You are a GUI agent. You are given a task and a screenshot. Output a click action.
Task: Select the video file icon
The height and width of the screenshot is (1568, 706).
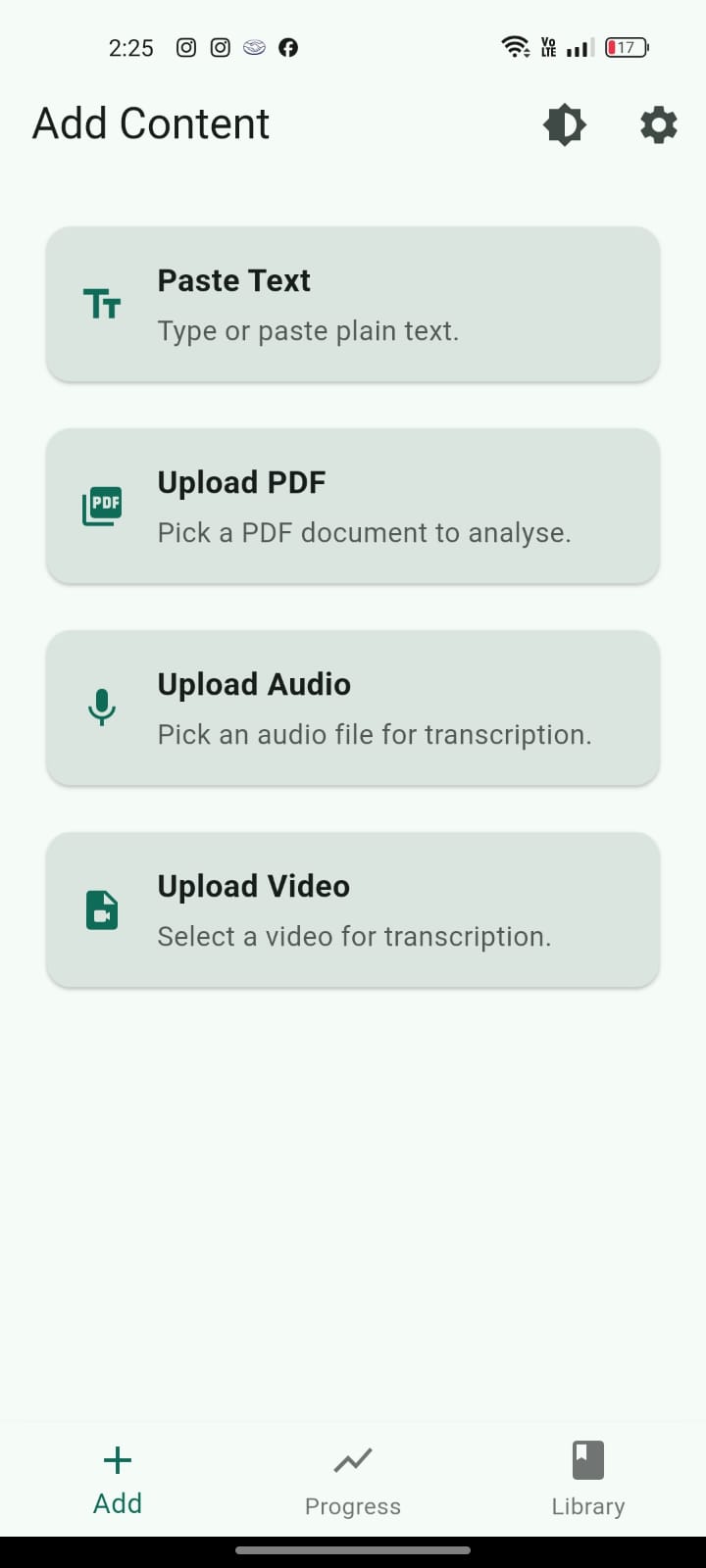(102, 909)
